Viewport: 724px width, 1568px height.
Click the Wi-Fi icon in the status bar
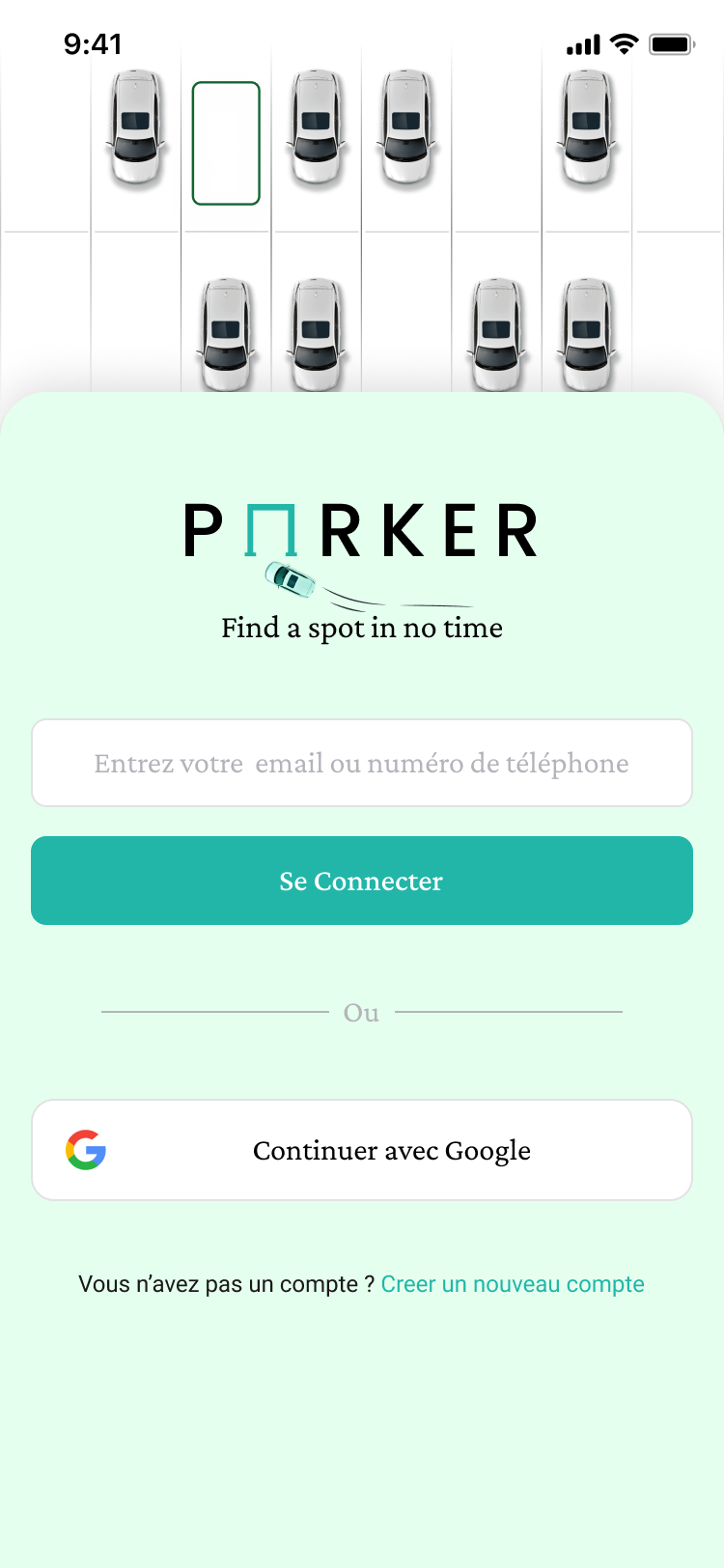[623, 43]
